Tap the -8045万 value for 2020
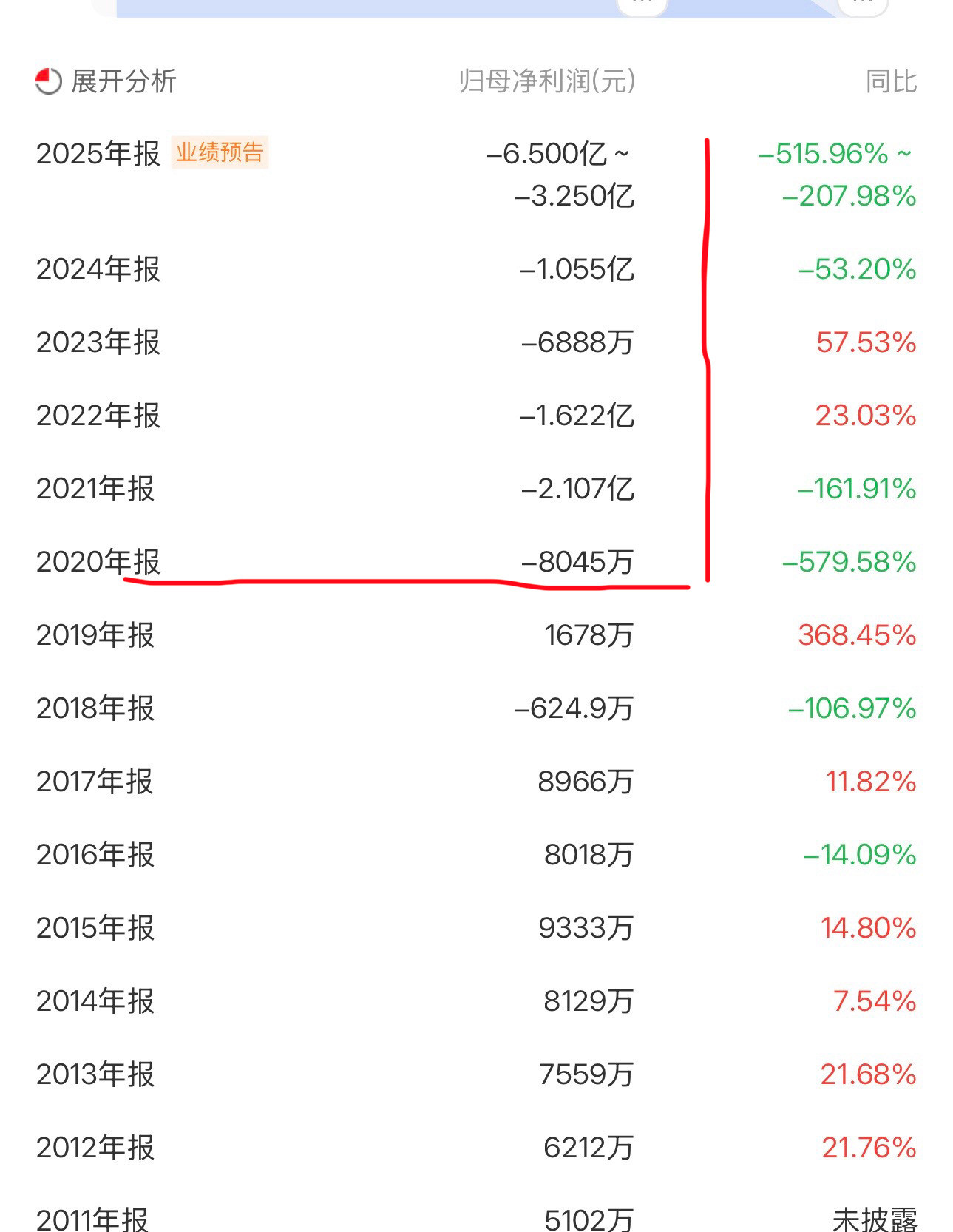The height and width of the screenshot is (1232, 953). pyautogui.click(x=581, y=563)
